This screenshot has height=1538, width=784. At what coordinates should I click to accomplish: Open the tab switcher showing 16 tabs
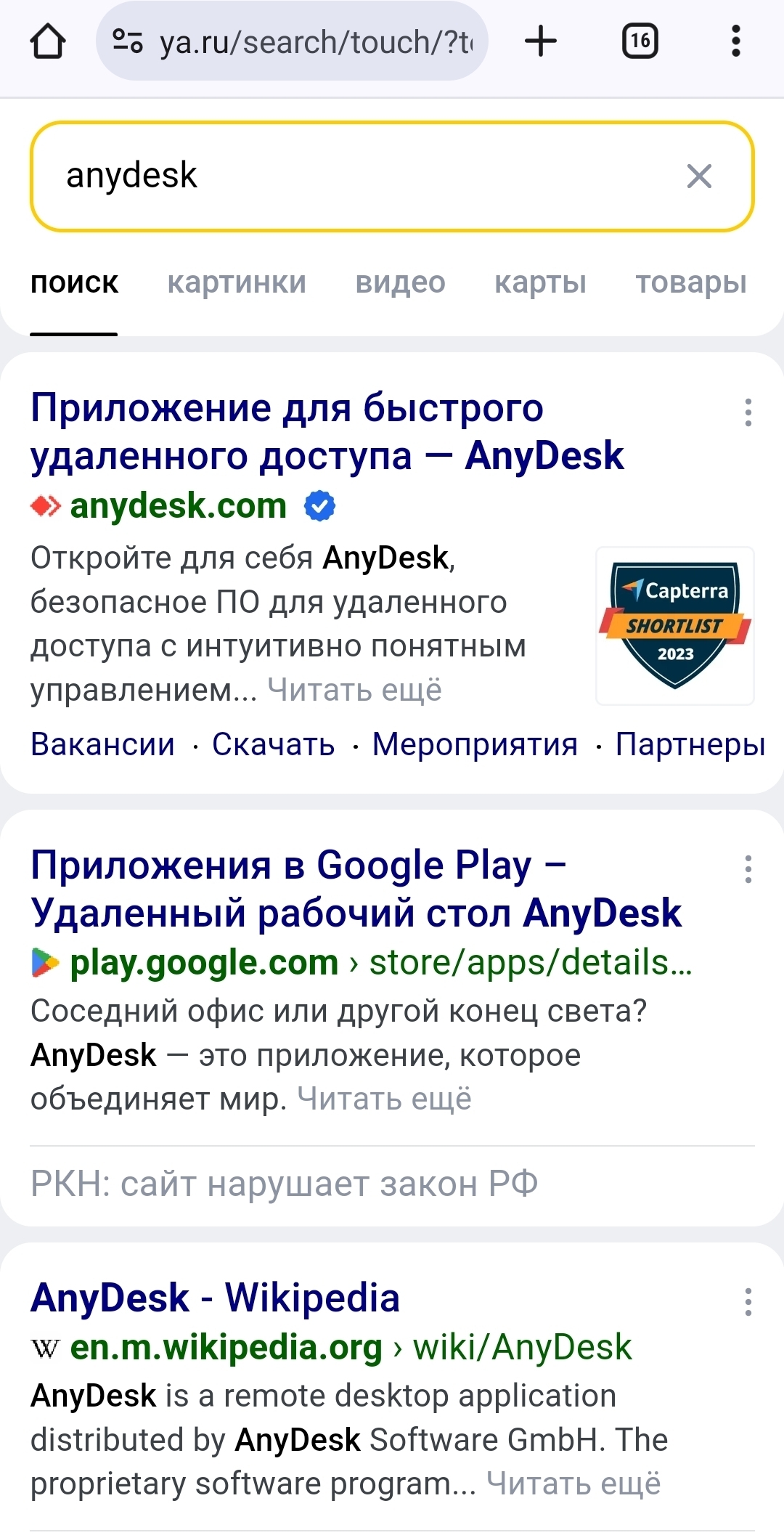640,41
